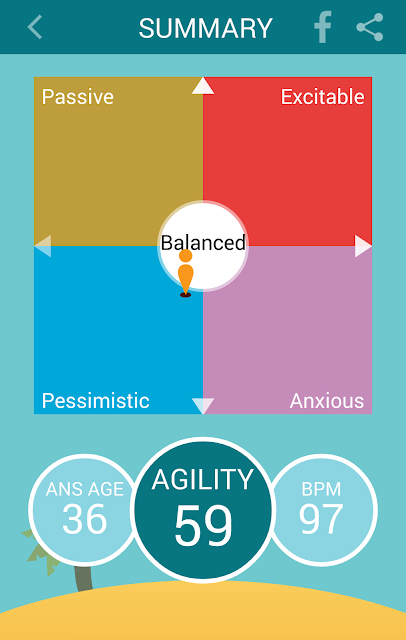406x640 pixels.
Task: Share results to Facebook
Action: [323, 27]
